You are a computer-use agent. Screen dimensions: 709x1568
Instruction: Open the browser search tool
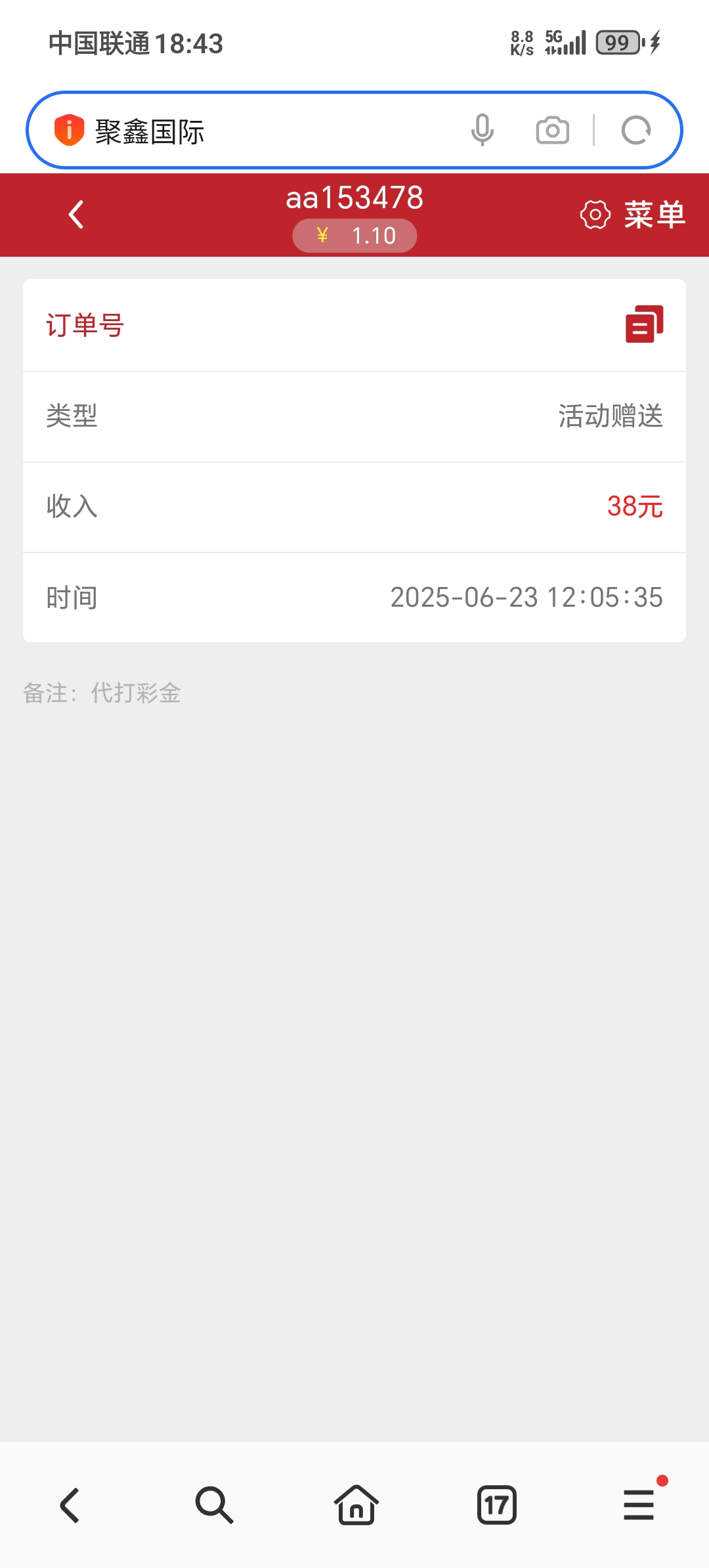click(x=214, y=1505)
